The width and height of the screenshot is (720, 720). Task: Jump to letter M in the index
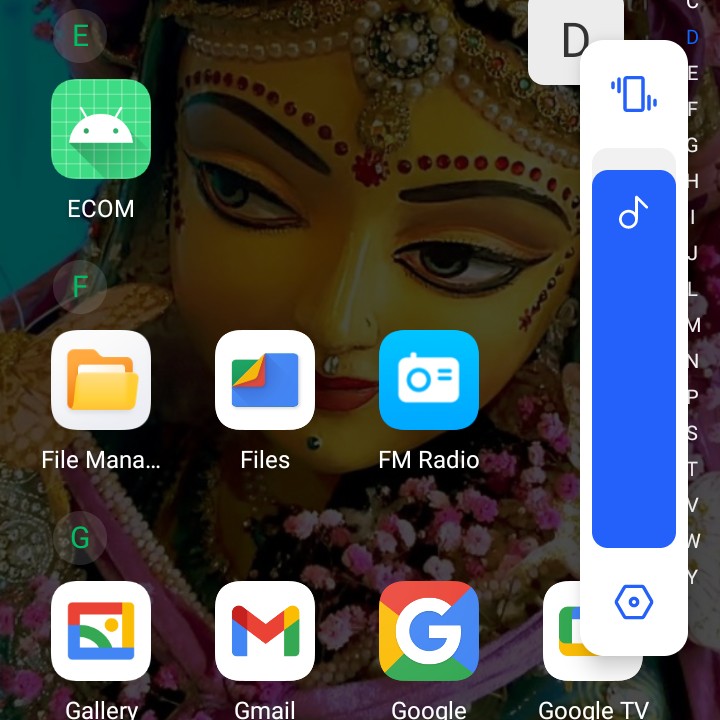point(693,325)
